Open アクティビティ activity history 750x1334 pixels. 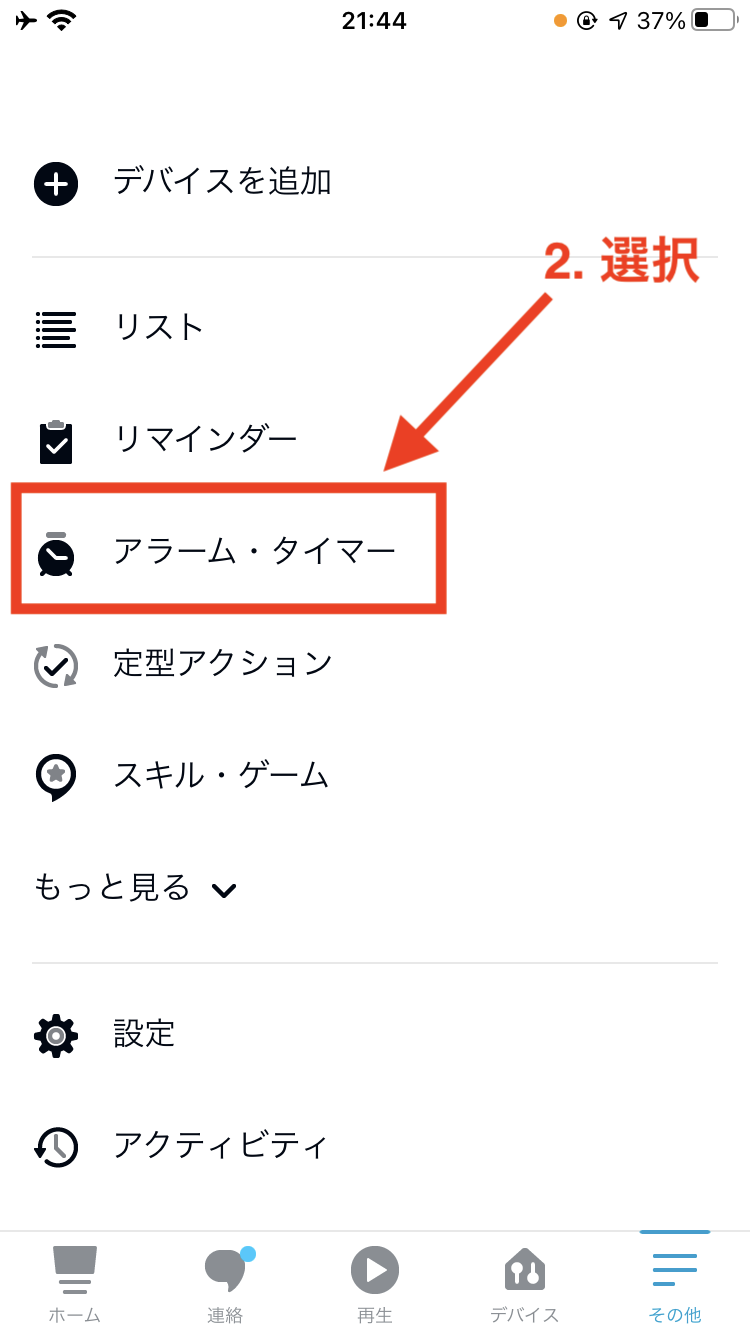(220, 1145)
